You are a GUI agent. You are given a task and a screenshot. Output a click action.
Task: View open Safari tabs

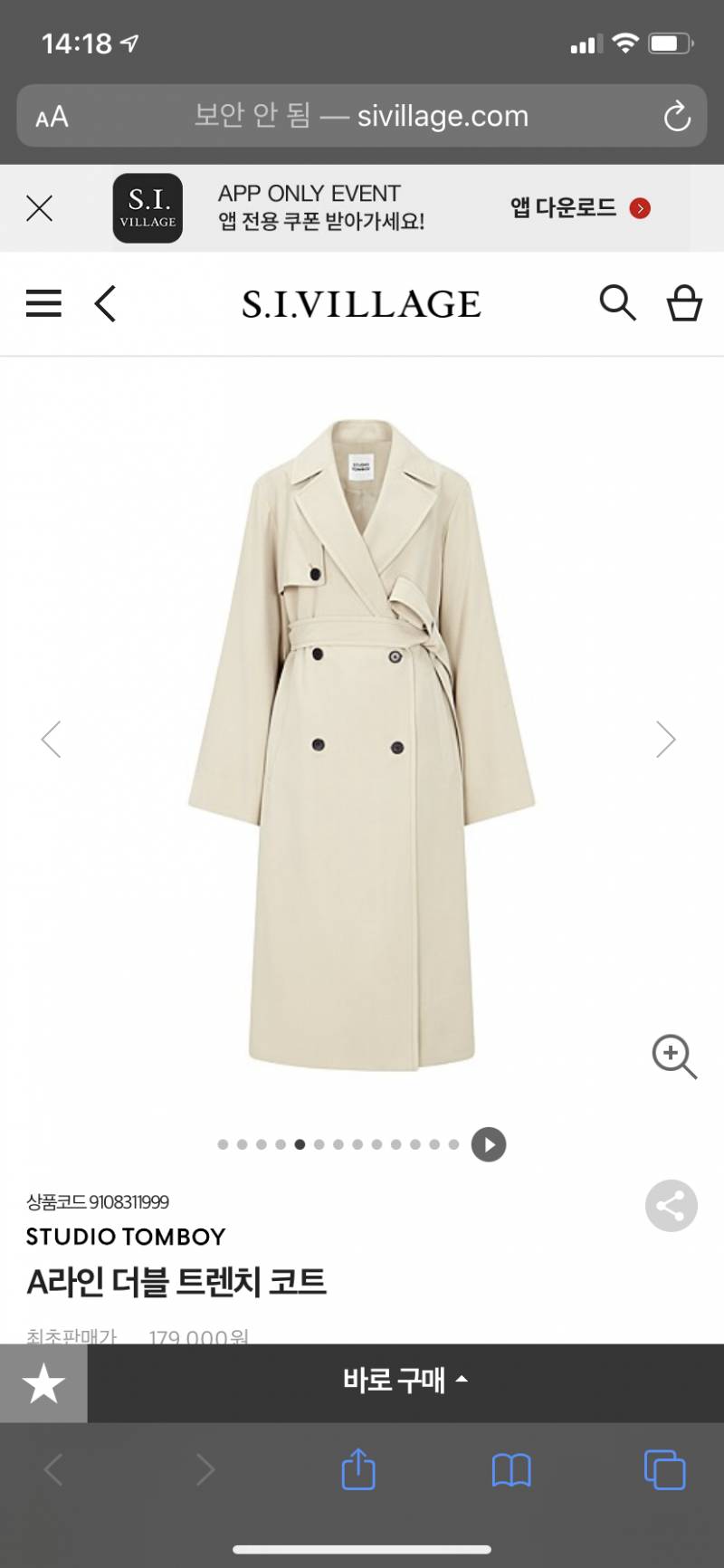pos(664,1469)
